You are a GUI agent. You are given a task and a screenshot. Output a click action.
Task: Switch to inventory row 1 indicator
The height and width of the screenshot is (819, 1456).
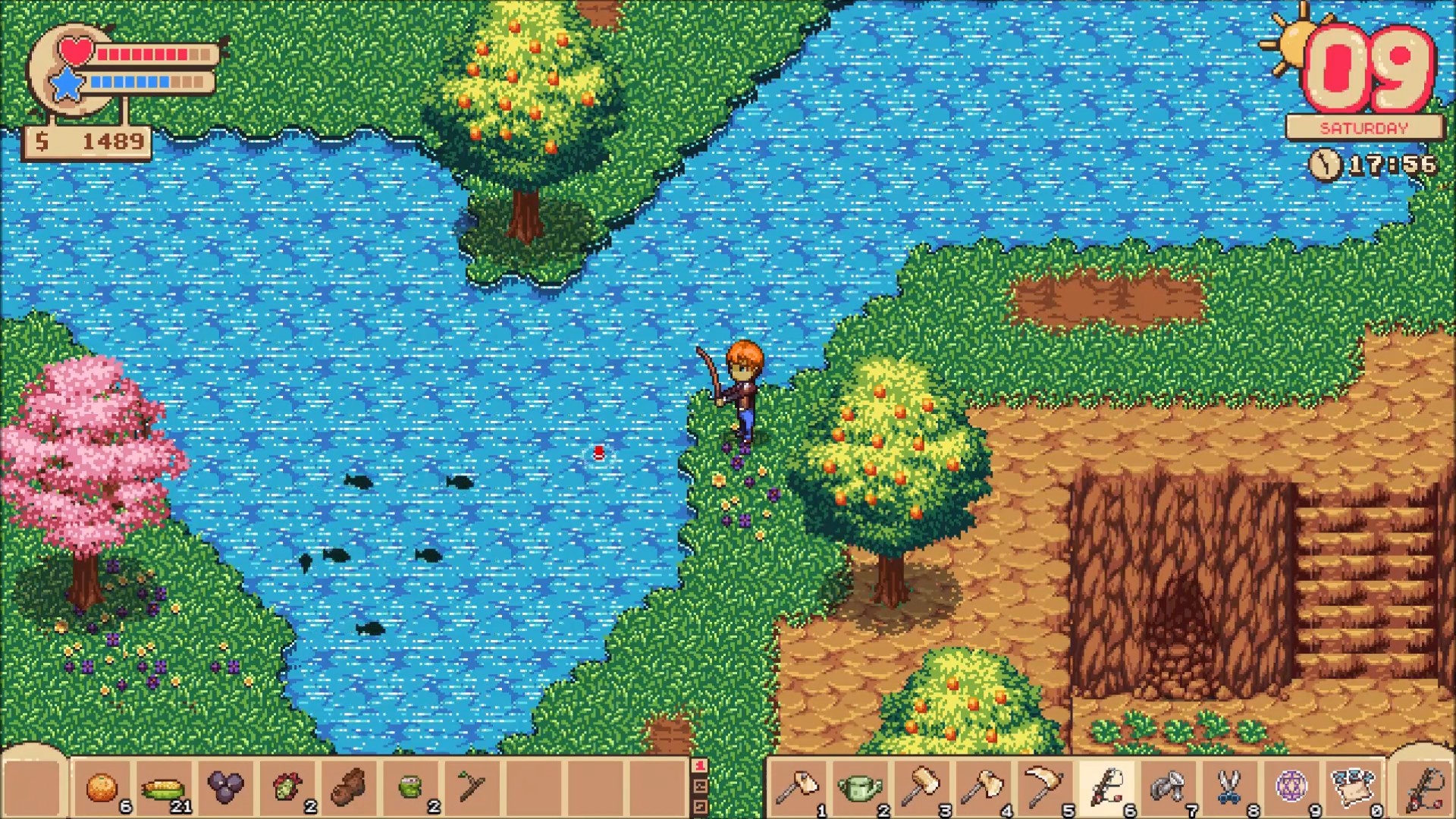700,767
